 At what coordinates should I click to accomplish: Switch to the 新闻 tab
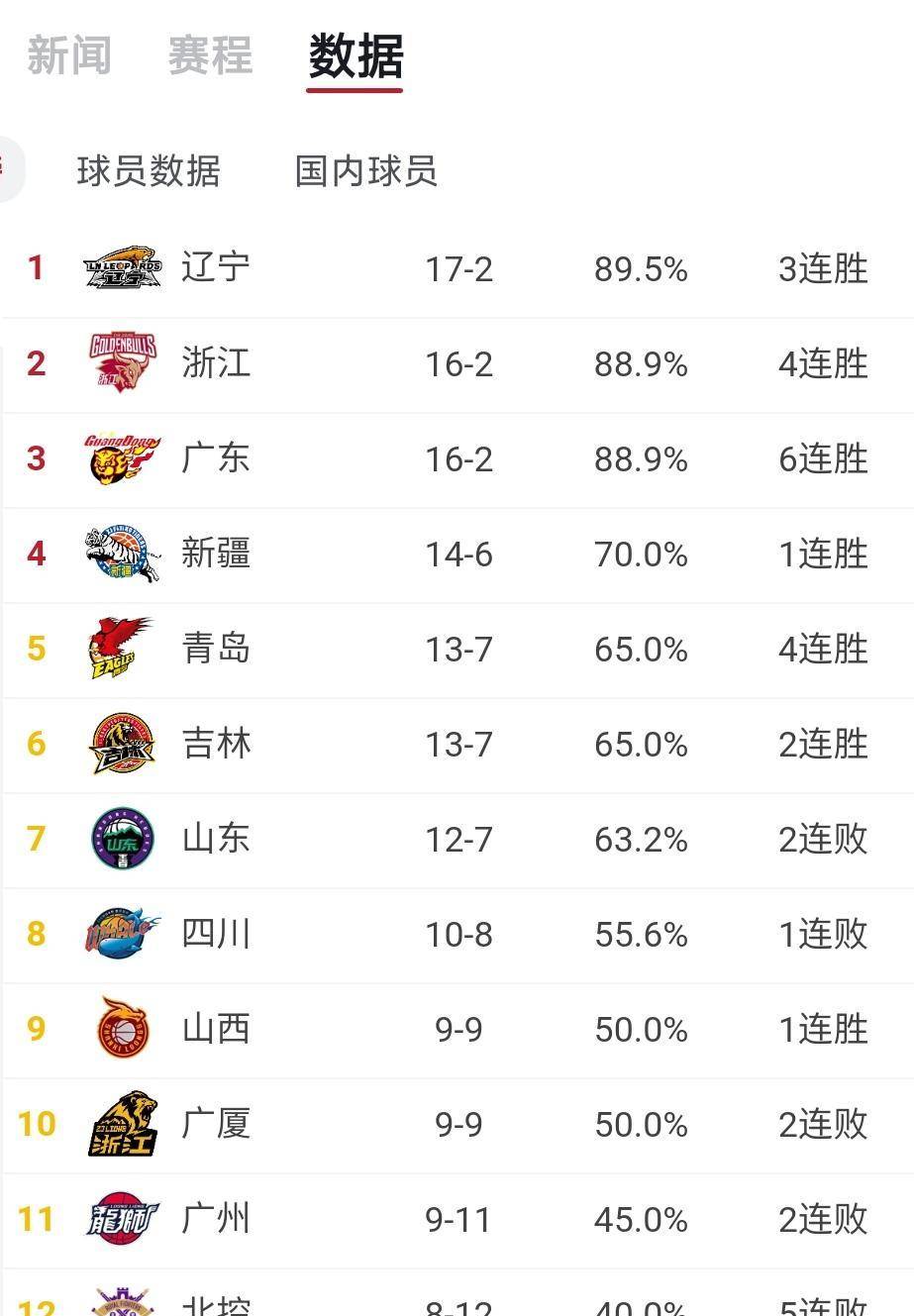click(x=68, y=55)
